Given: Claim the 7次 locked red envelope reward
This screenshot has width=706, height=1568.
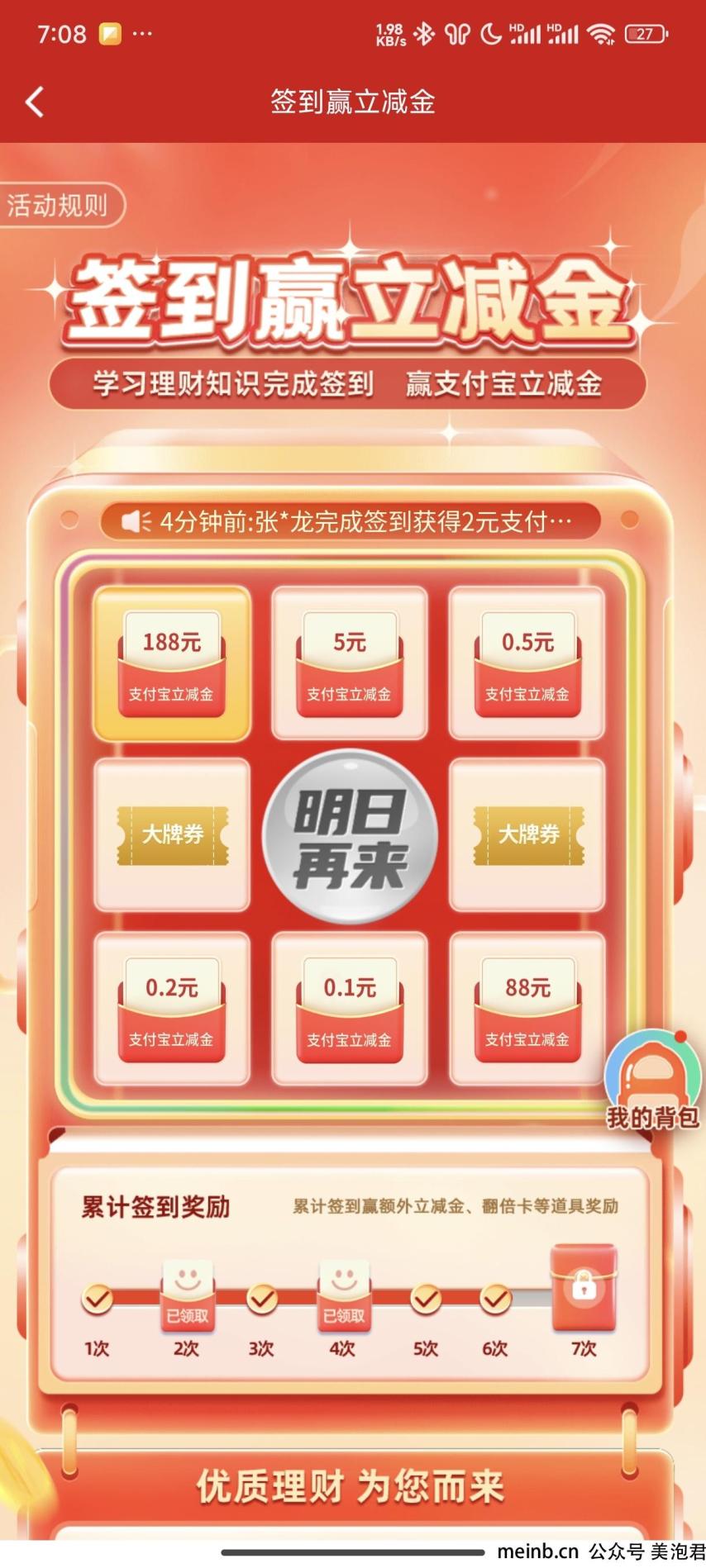Looking at the screenshot, I should pos(584,1287).
